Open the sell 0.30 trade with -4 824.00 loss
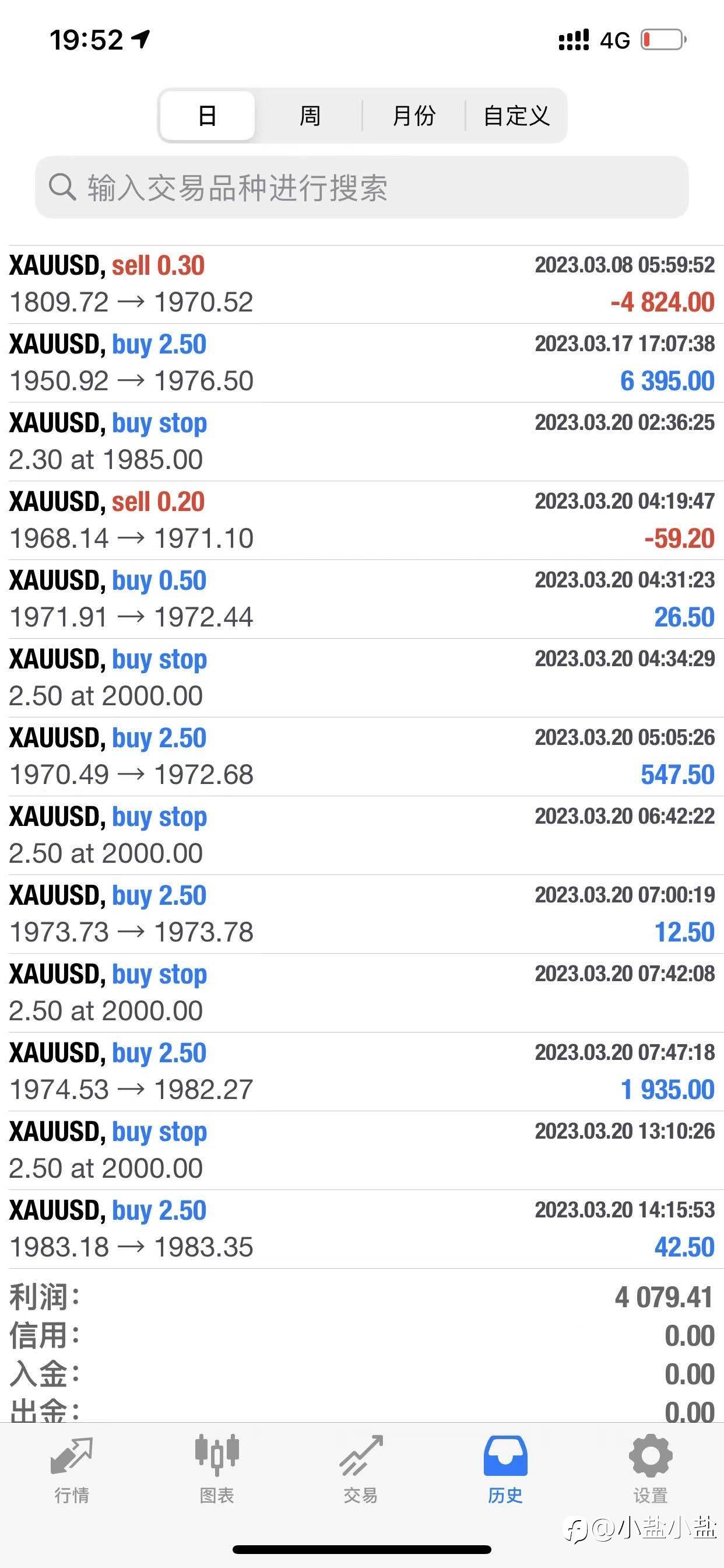The height and width of the screenshot is (1568, 724). (x=361, y=284)
